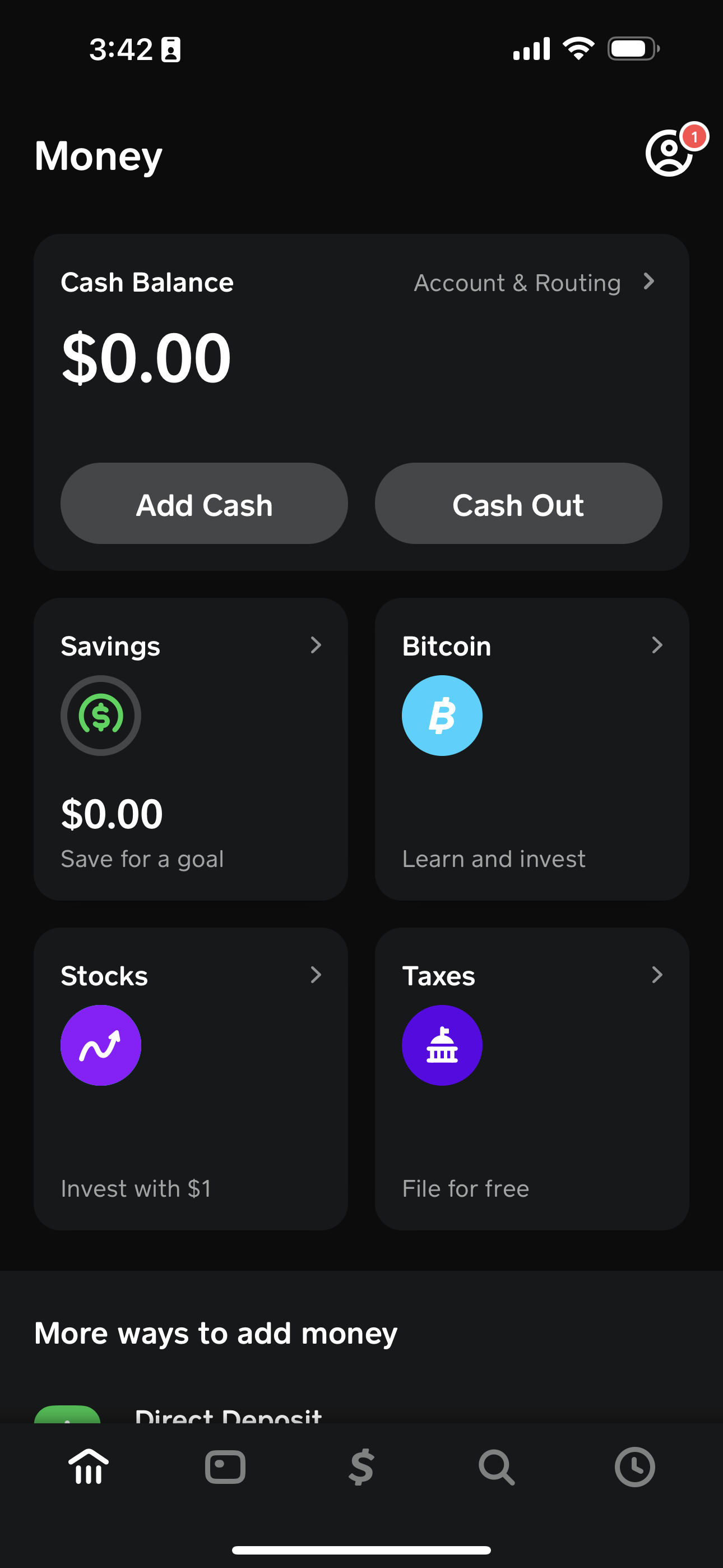Open the payment dollar sign tab

tap(361, 1467)
